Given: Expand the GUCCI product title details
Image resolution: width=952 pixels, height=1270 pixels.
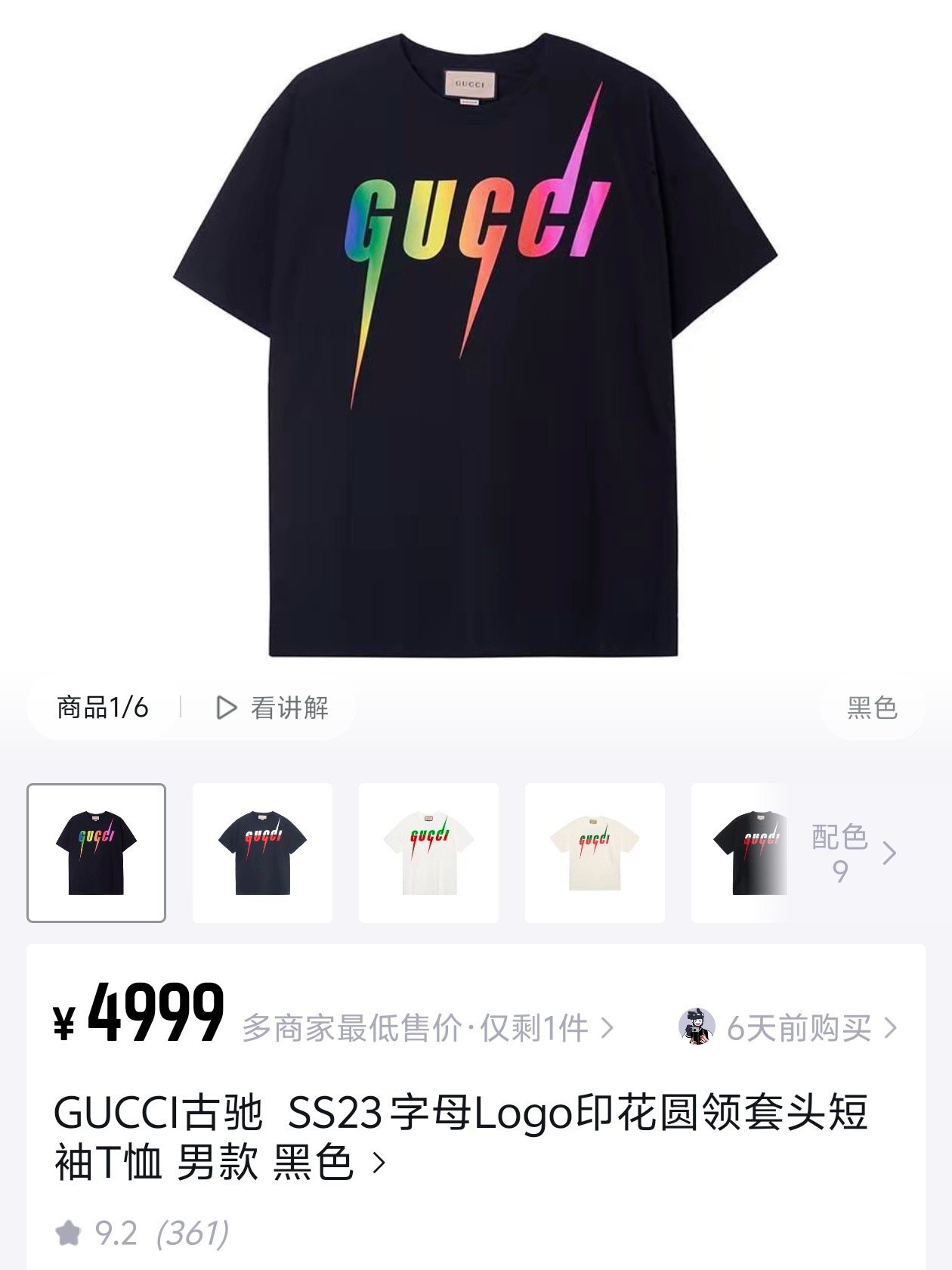Looking at the screenshot, I should point(379,1163).
